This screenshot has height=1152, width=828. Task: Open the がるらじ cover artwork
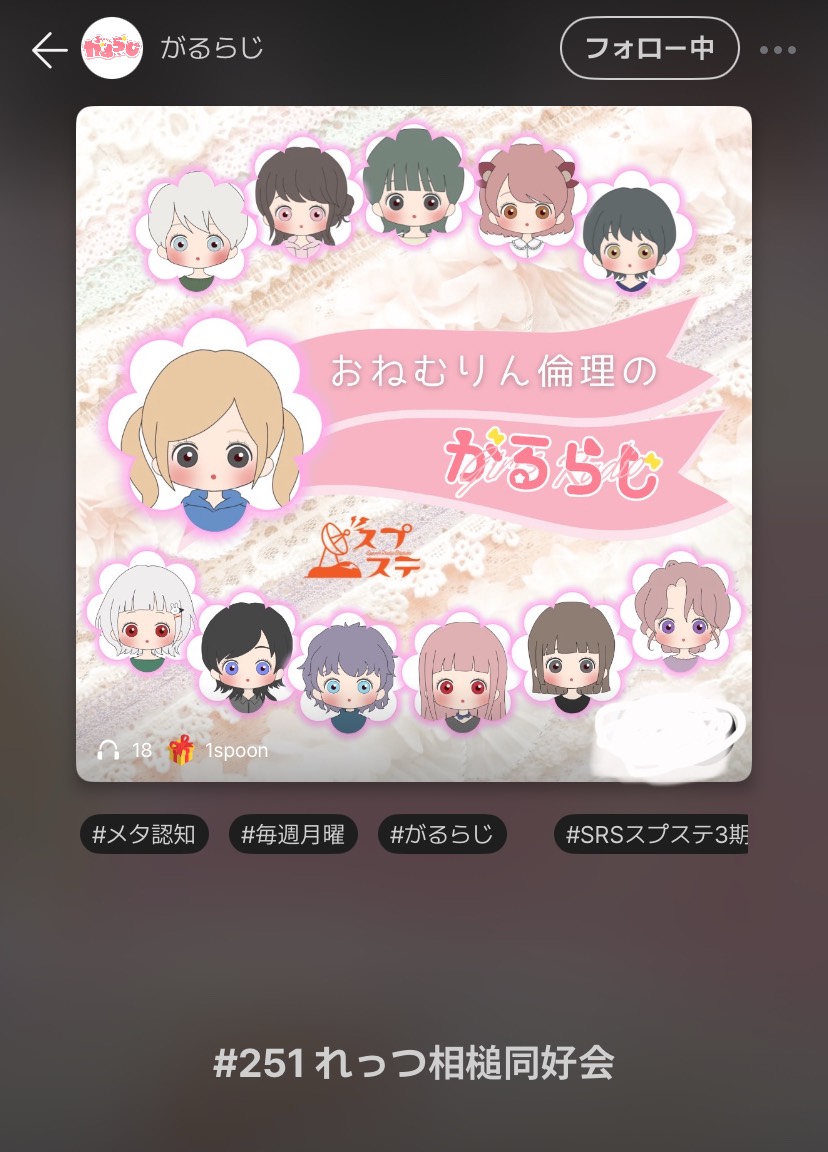coord(413,443)
